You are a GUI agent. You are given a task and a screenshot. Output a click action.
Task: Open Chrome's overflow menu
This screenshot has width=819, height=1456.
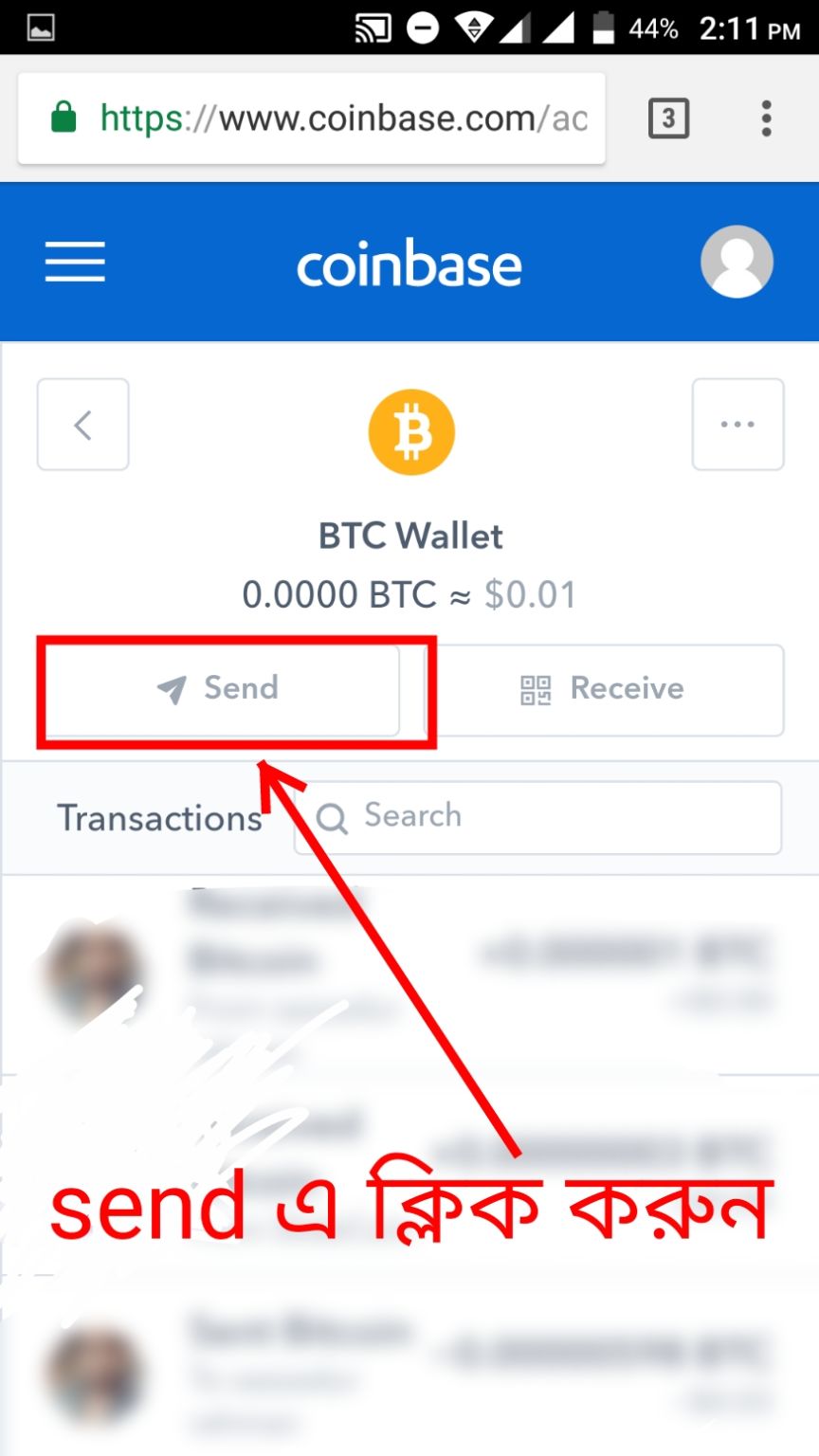tap(766, 119)
